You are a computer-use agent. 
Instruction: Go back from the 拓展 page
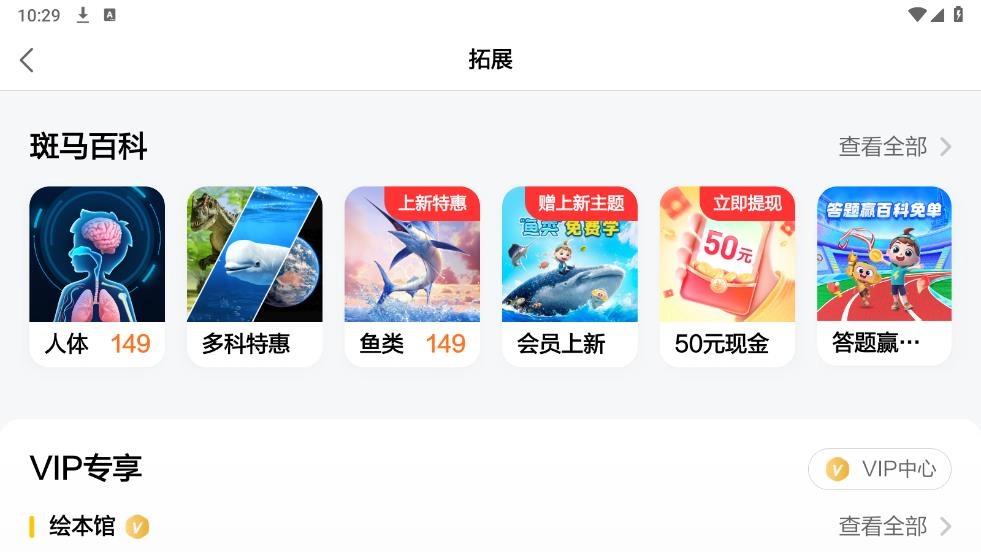pos(27,60)
